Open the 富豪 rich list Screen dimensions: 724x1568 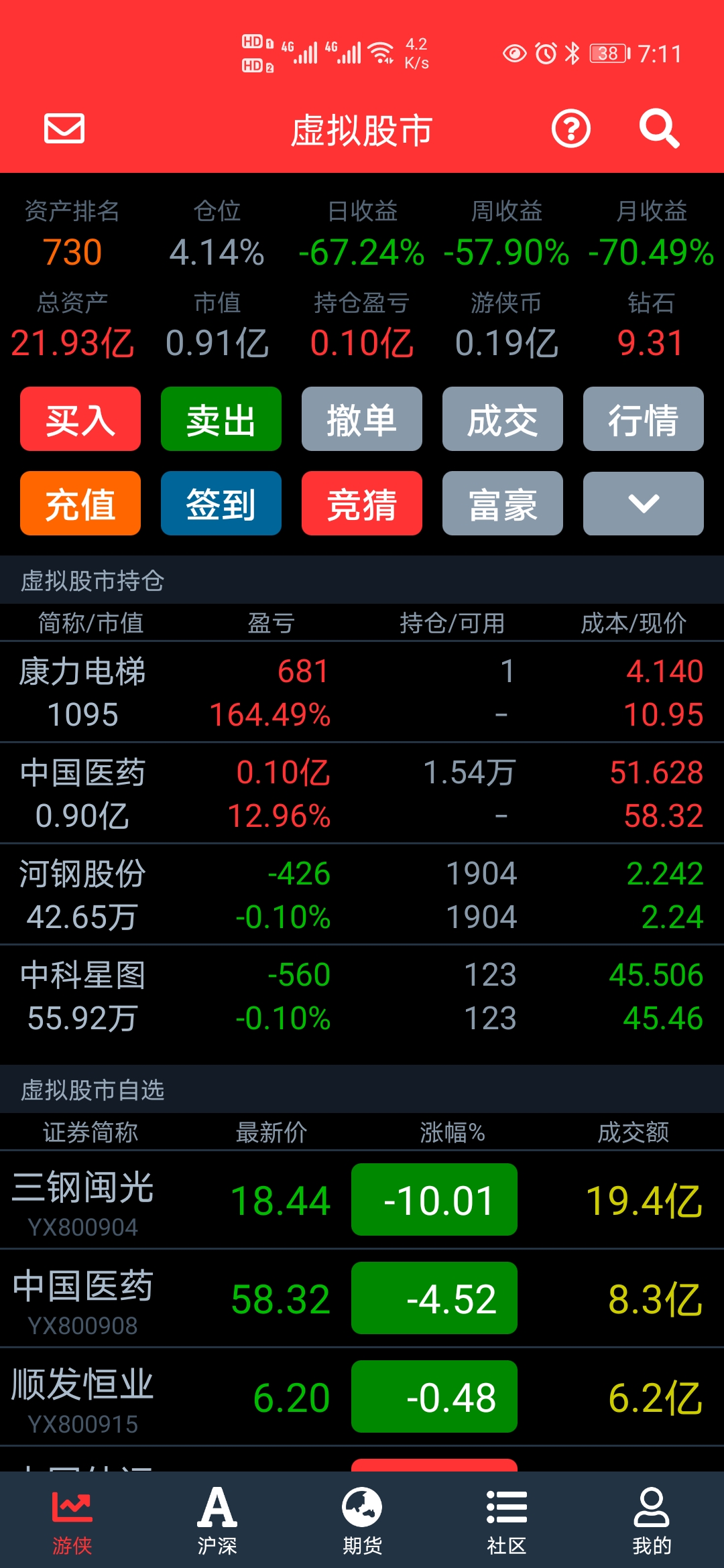[x=503, y=503]
